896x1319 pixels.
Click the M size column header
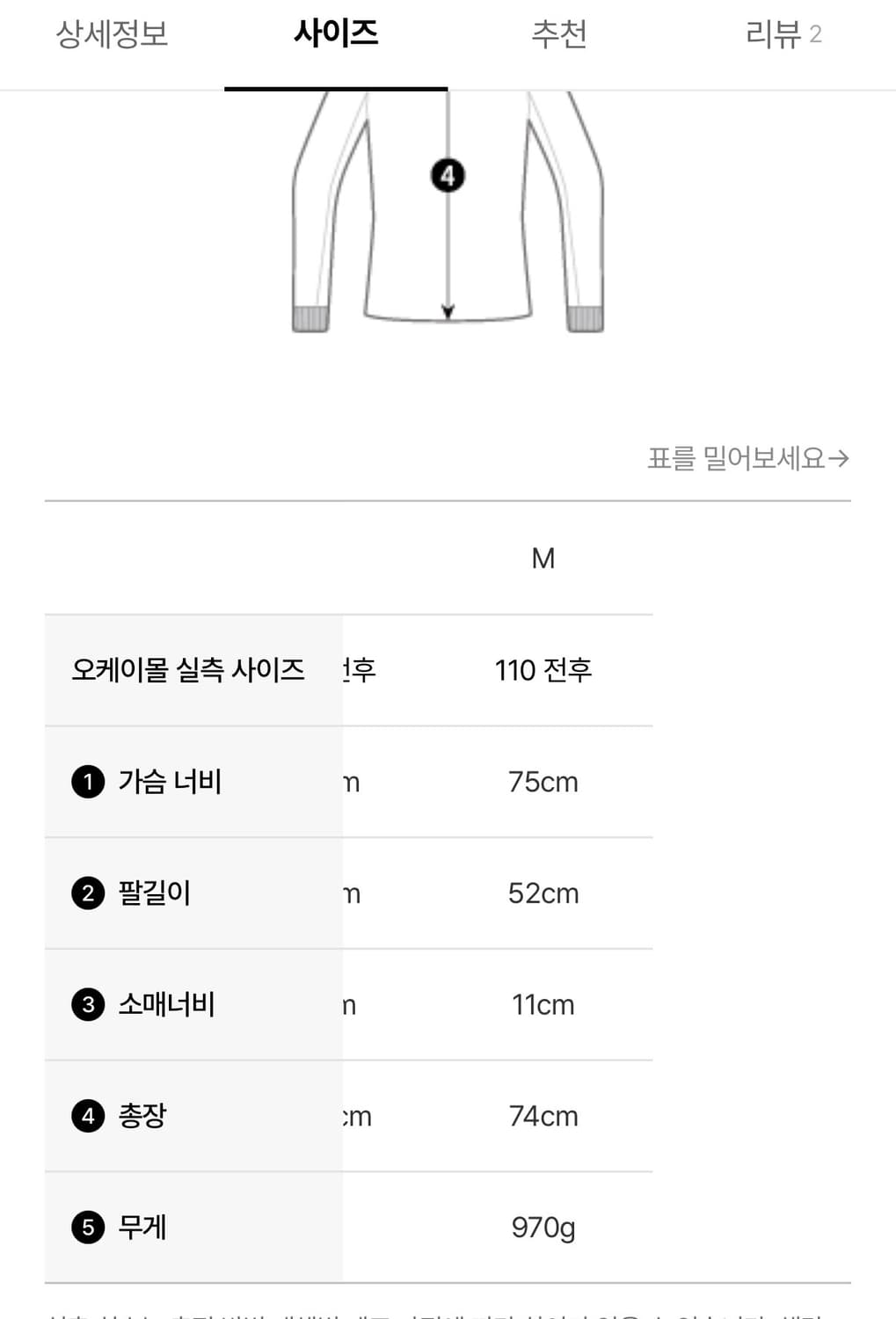pyautogui.click(x=545, y=558)
